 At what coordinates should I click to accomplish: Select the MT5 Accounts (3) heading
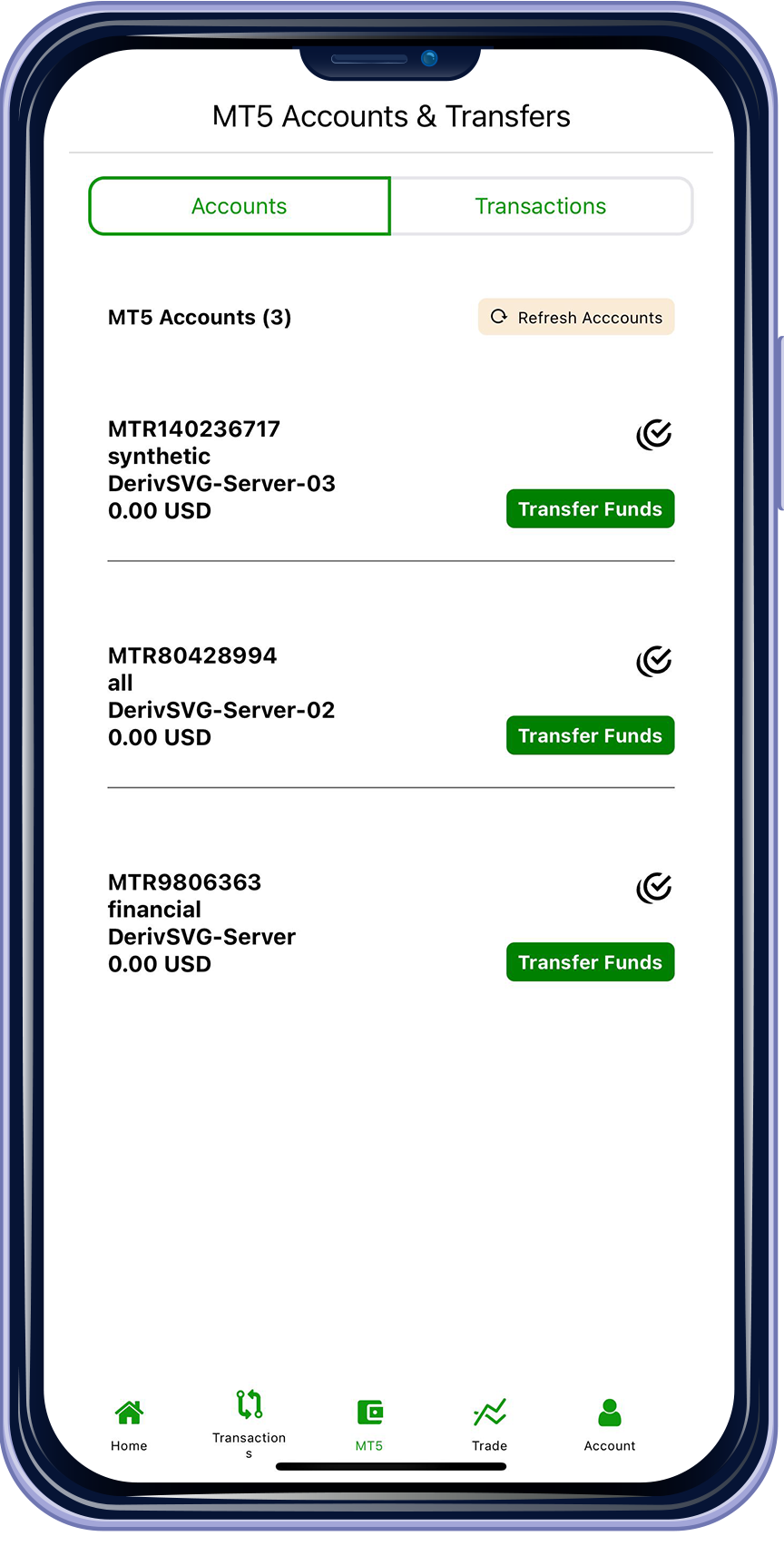[x=199, y=317]
